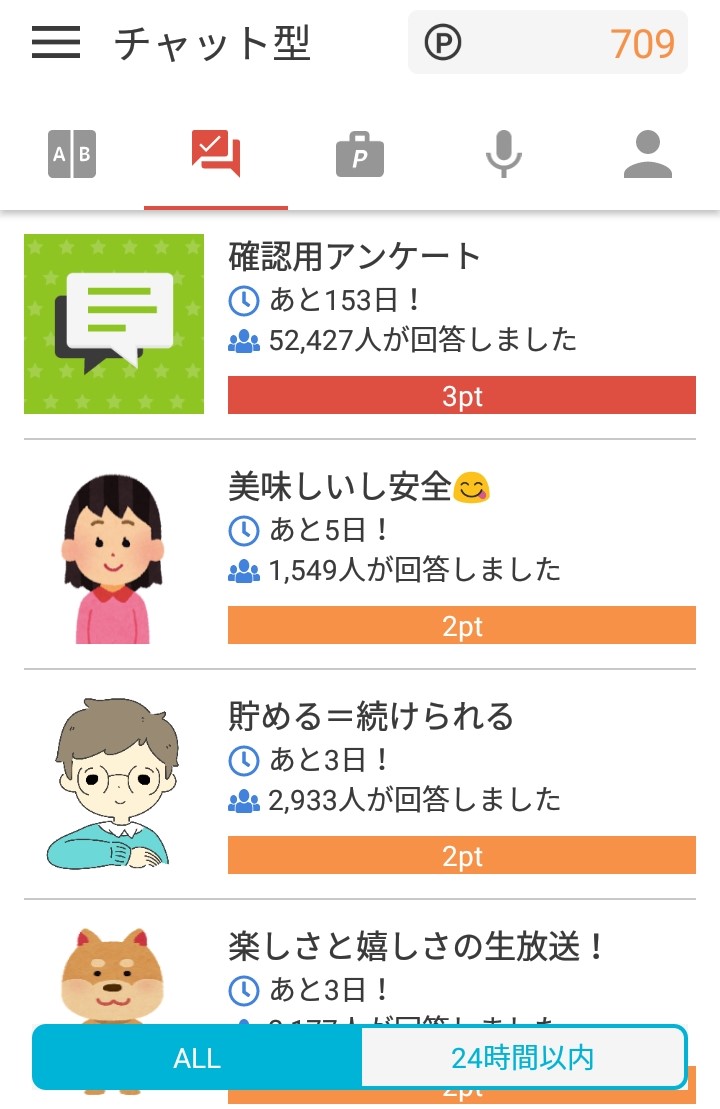
Task: Select the chat-type survey tab
Action: coord(216,155)
